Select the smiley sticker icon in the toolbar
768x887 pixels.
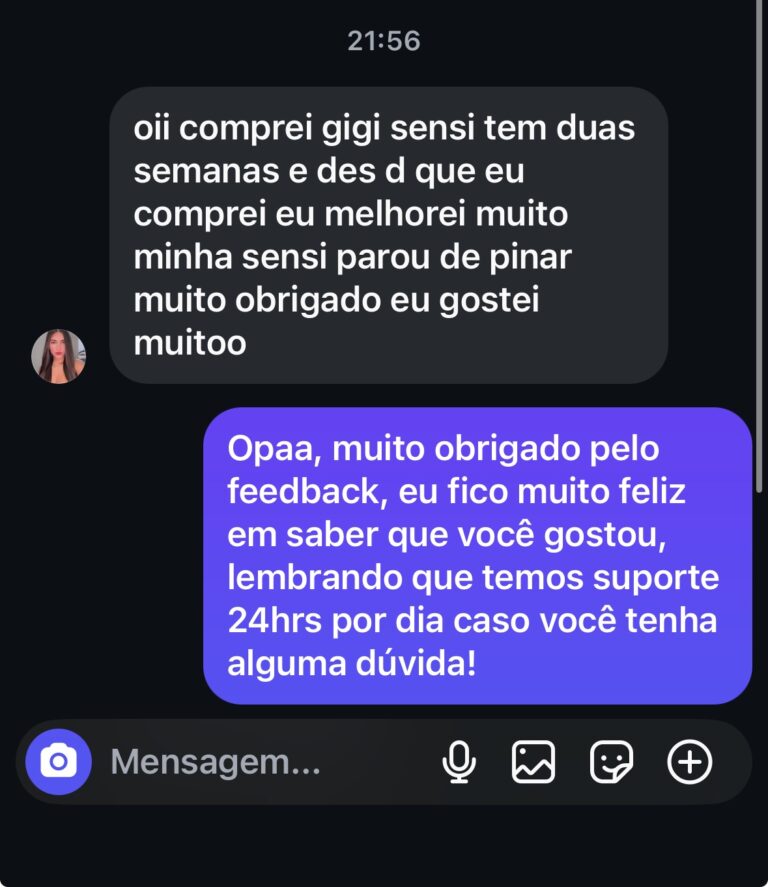click(612, 764)
